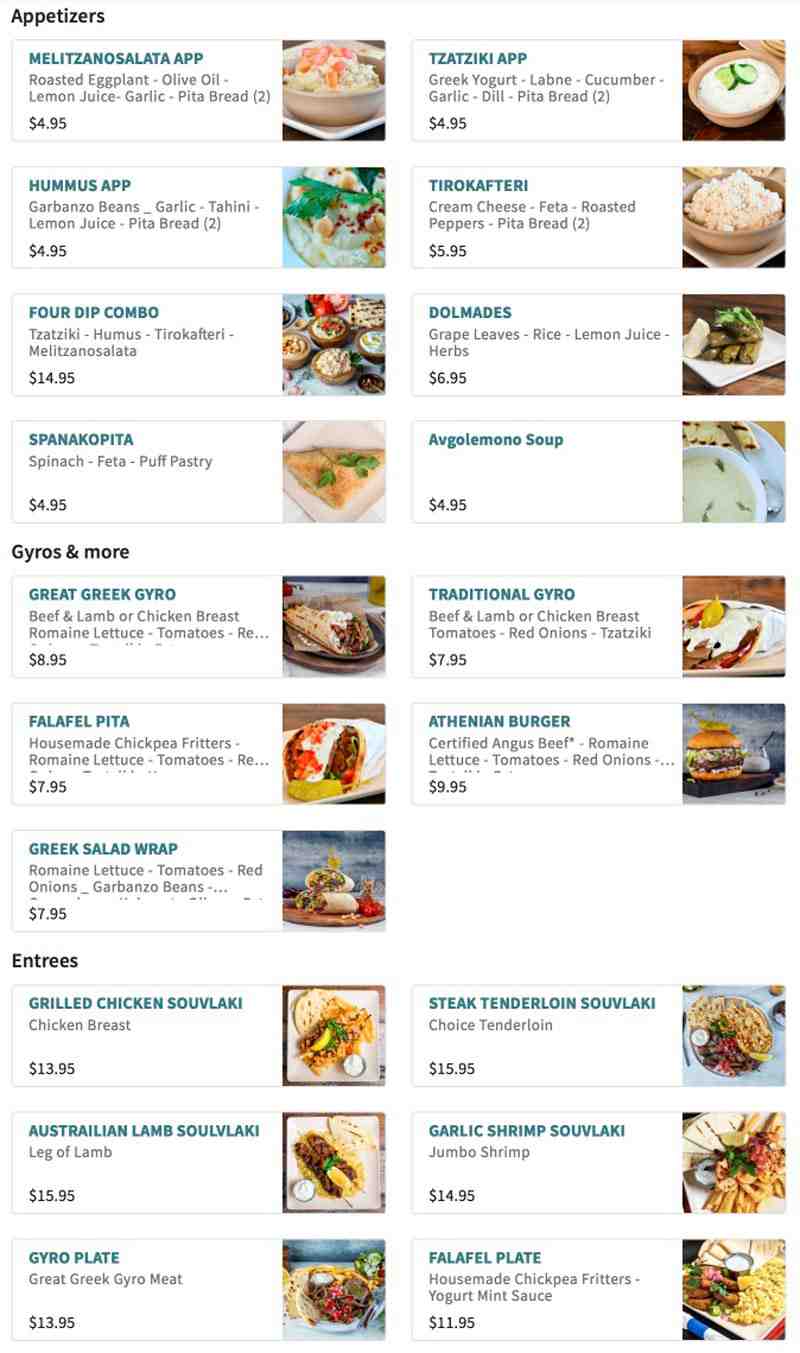Choose the Greek Salad Wrap
Screen dimensions: 800x1353
pos(198,880)
